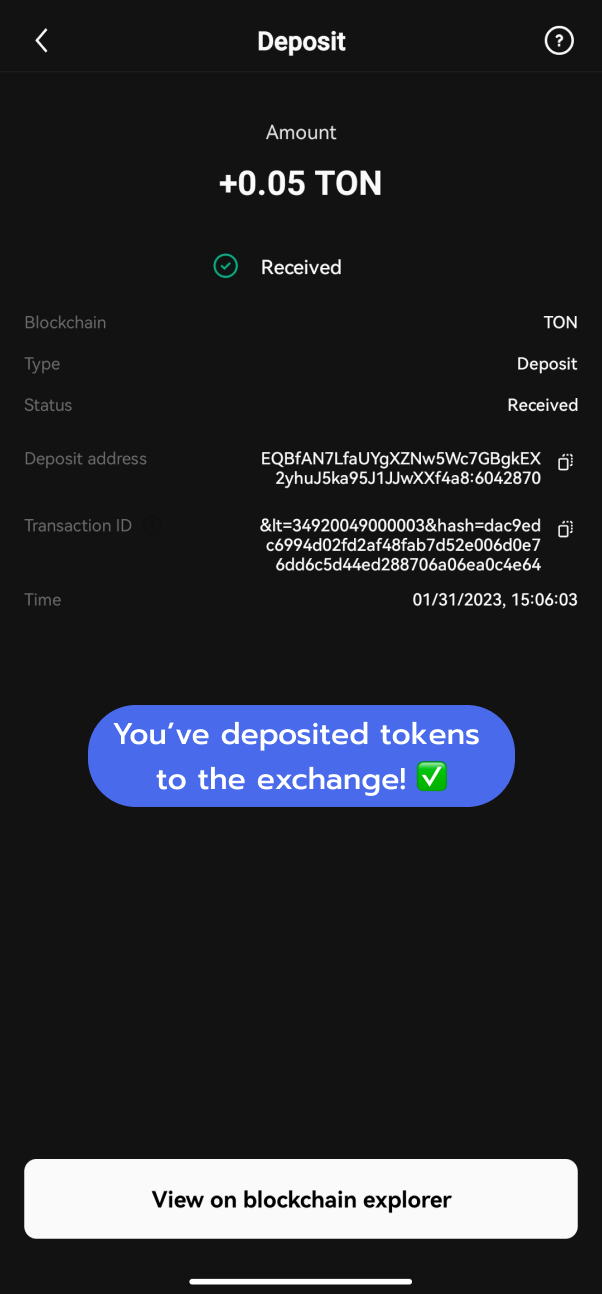View on blockchain explorer
This screenshot has height=1294, width=602.
point(301,1199)
